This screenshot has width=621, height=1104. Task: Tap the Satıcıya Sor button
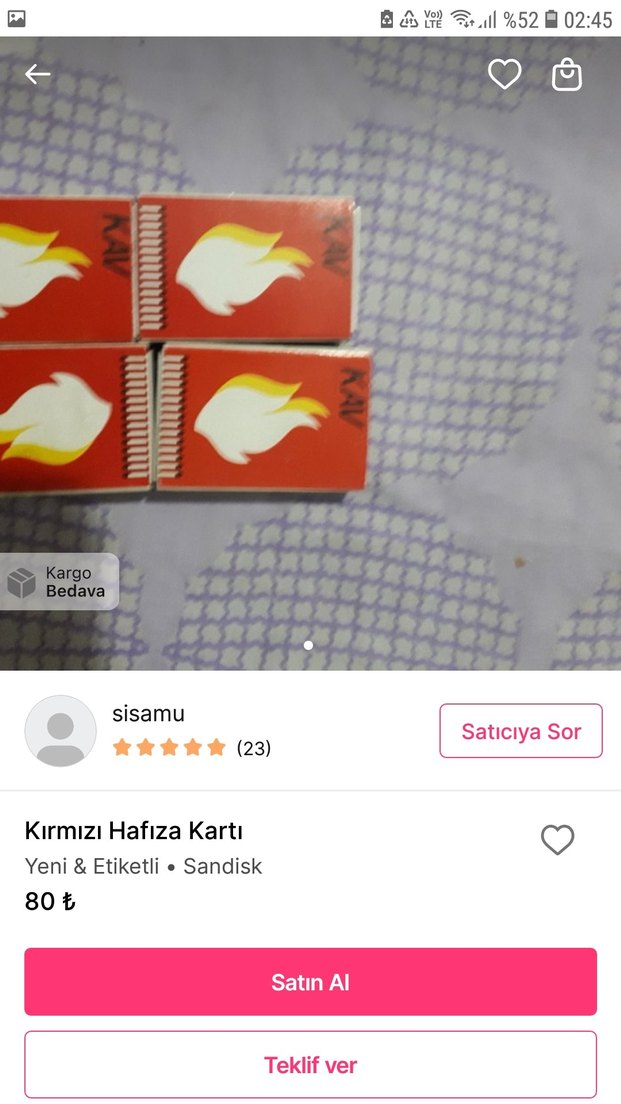[x=521, y=731]
